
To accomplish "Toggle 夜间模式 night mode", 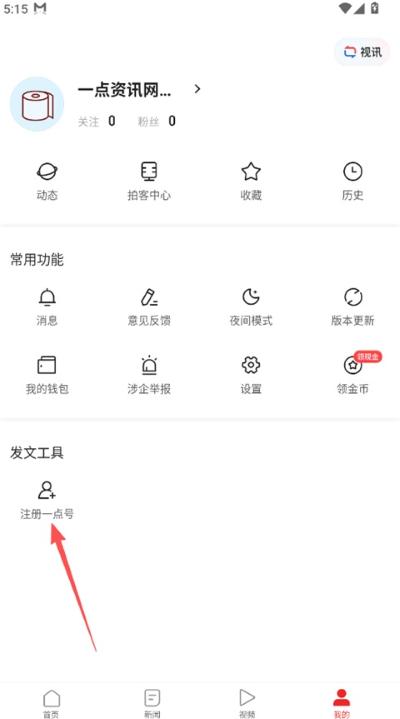I will [251, 307].
